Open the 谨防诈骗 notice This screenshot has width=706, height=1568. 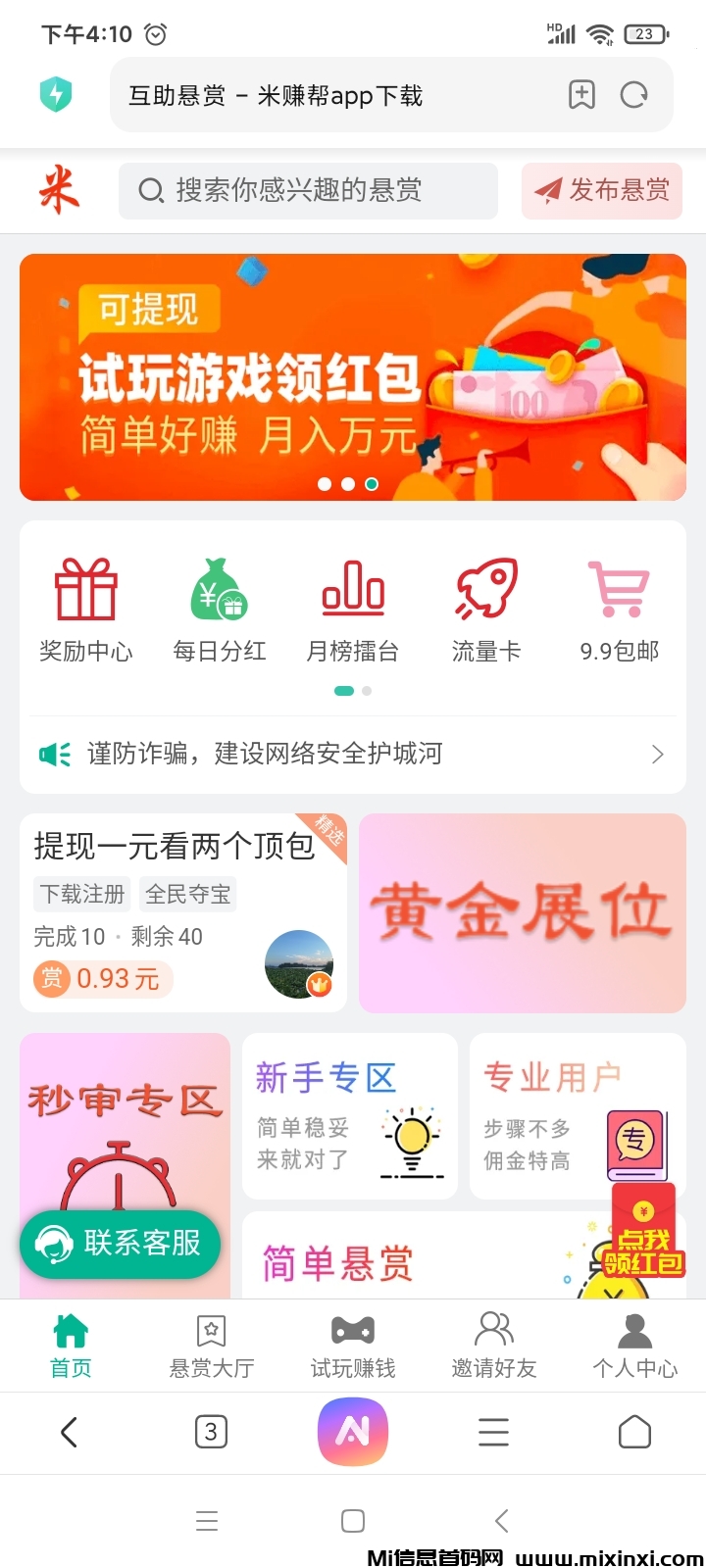tap(353, 754)
